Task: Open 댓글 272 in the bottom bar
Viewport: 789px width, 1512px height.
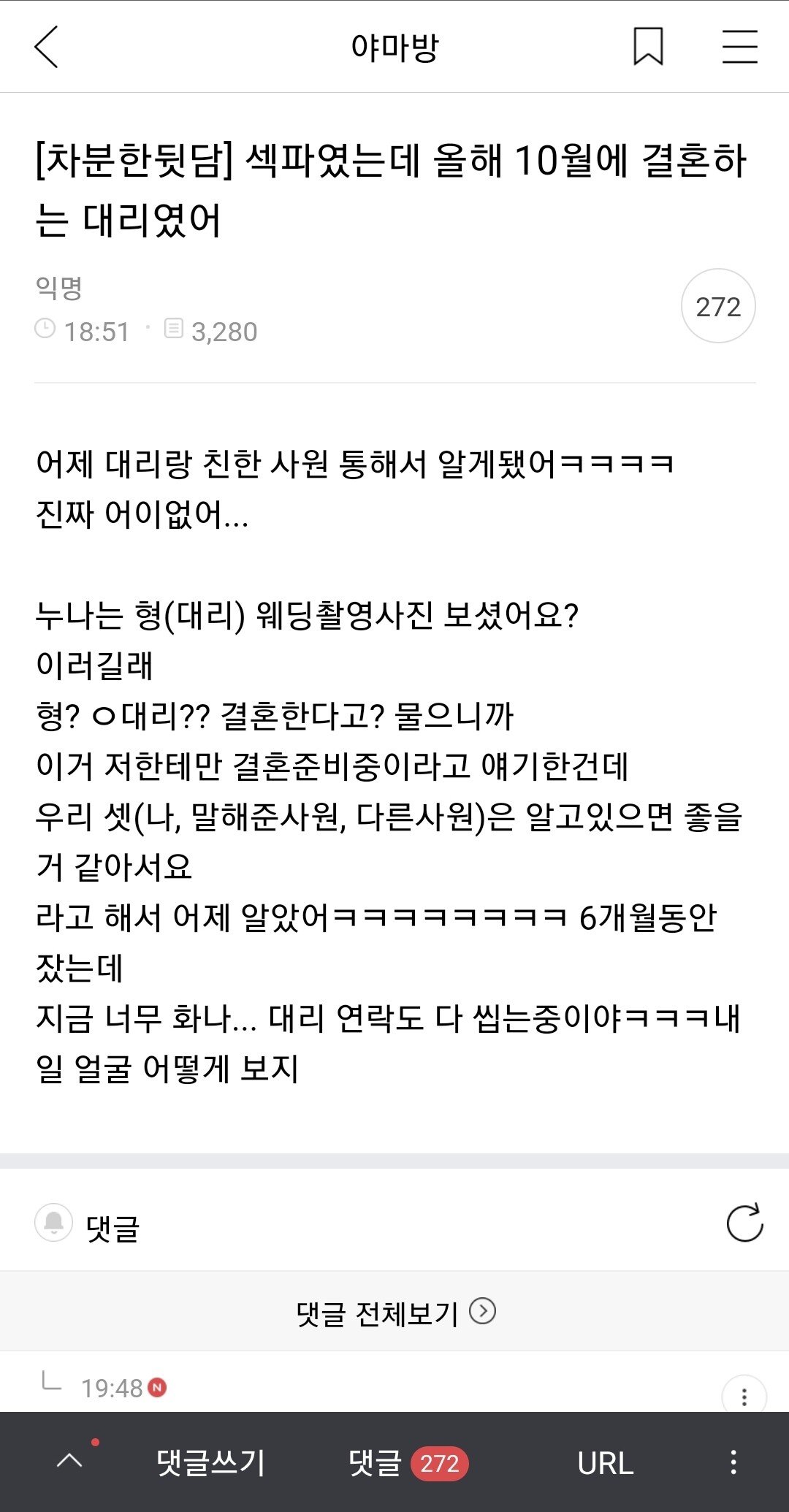Action: click(x=408, y=1463)
